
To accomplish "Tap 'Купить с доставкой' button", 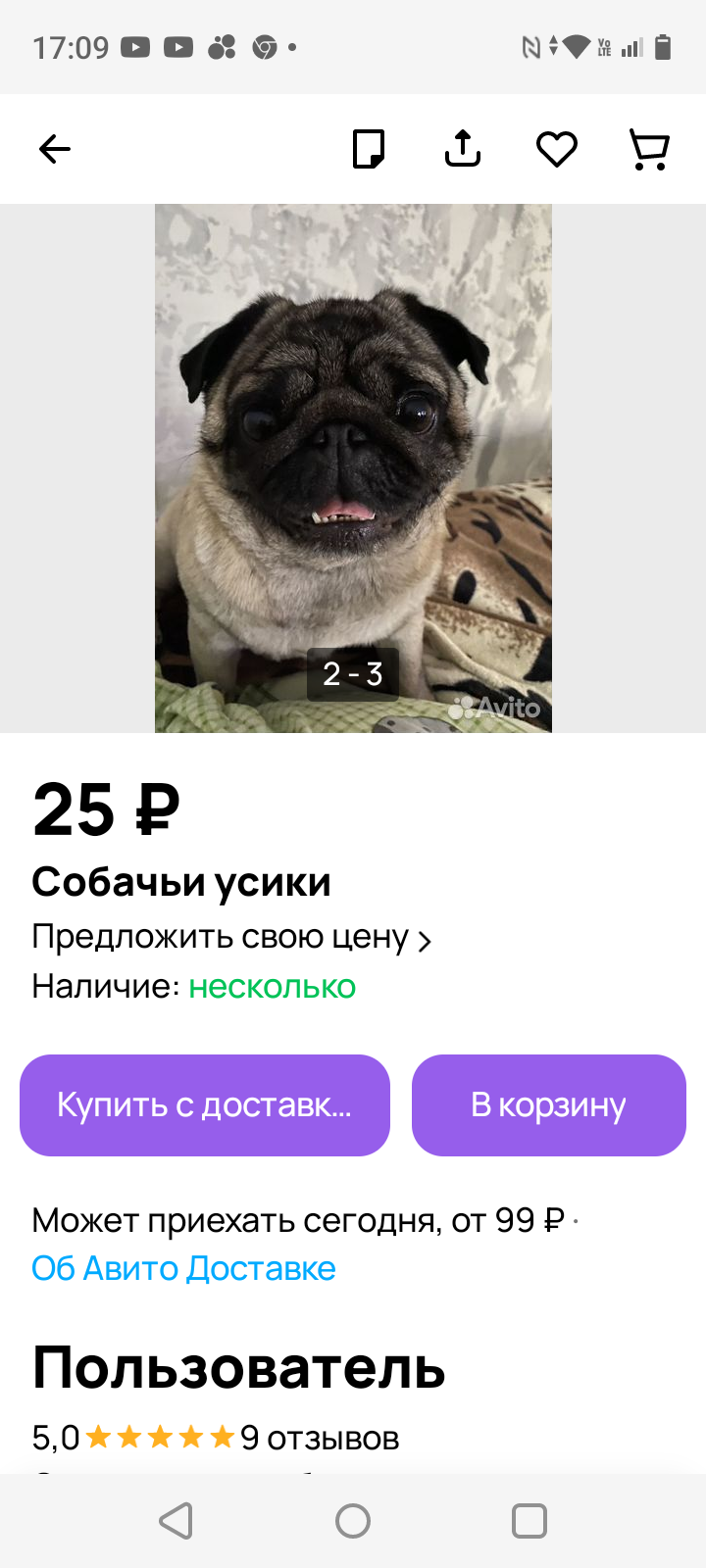I will (205, 1105).
